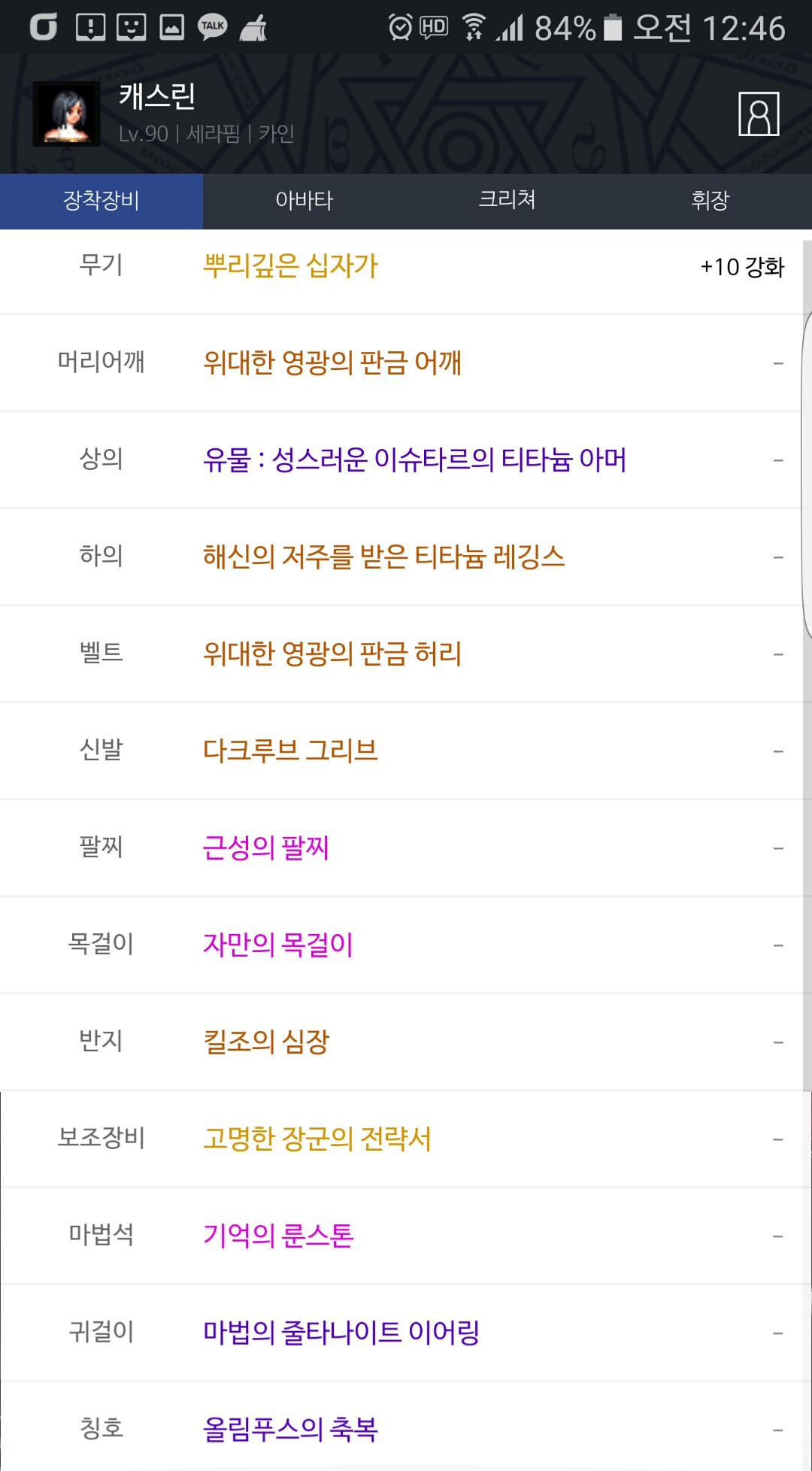
Task: Switch to the 크리쳐 tab
Action: click(507, 201)
